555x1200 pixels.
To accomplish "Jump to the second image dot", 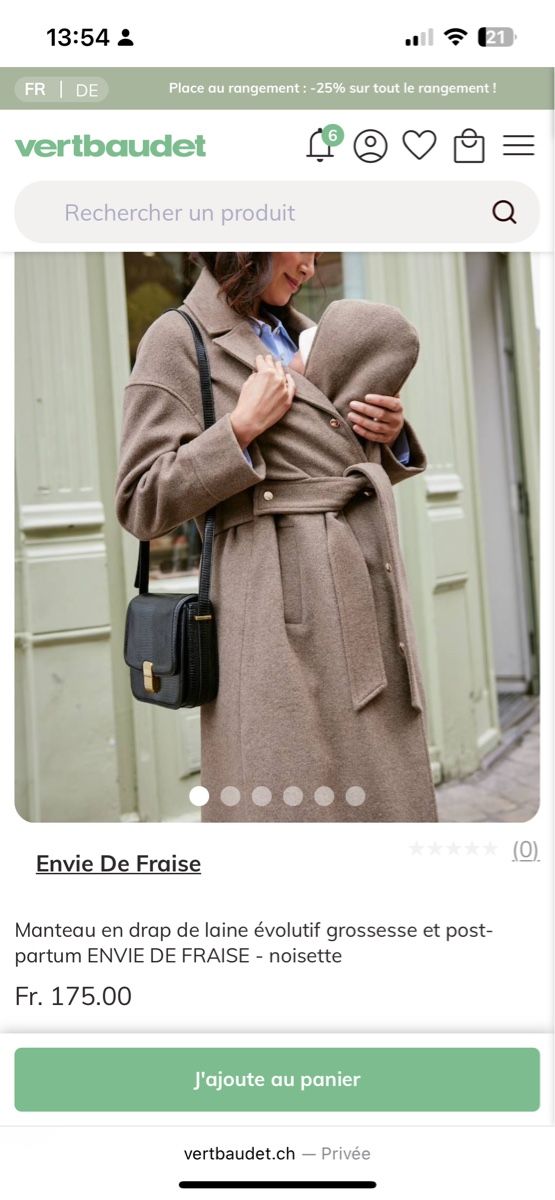I will click(230, 796).
